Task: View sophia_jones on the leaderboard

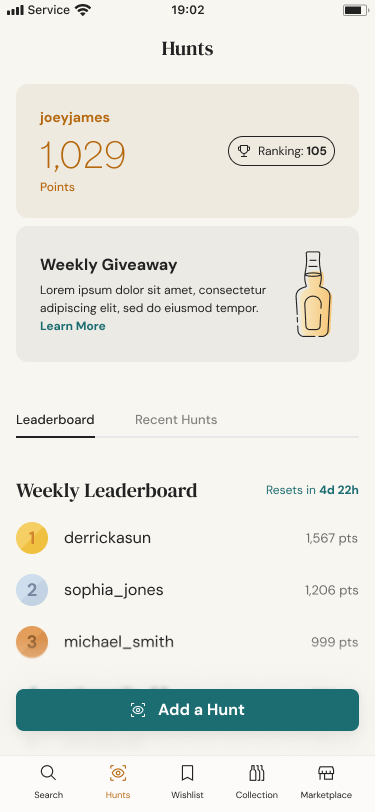Action: [188, 590]
